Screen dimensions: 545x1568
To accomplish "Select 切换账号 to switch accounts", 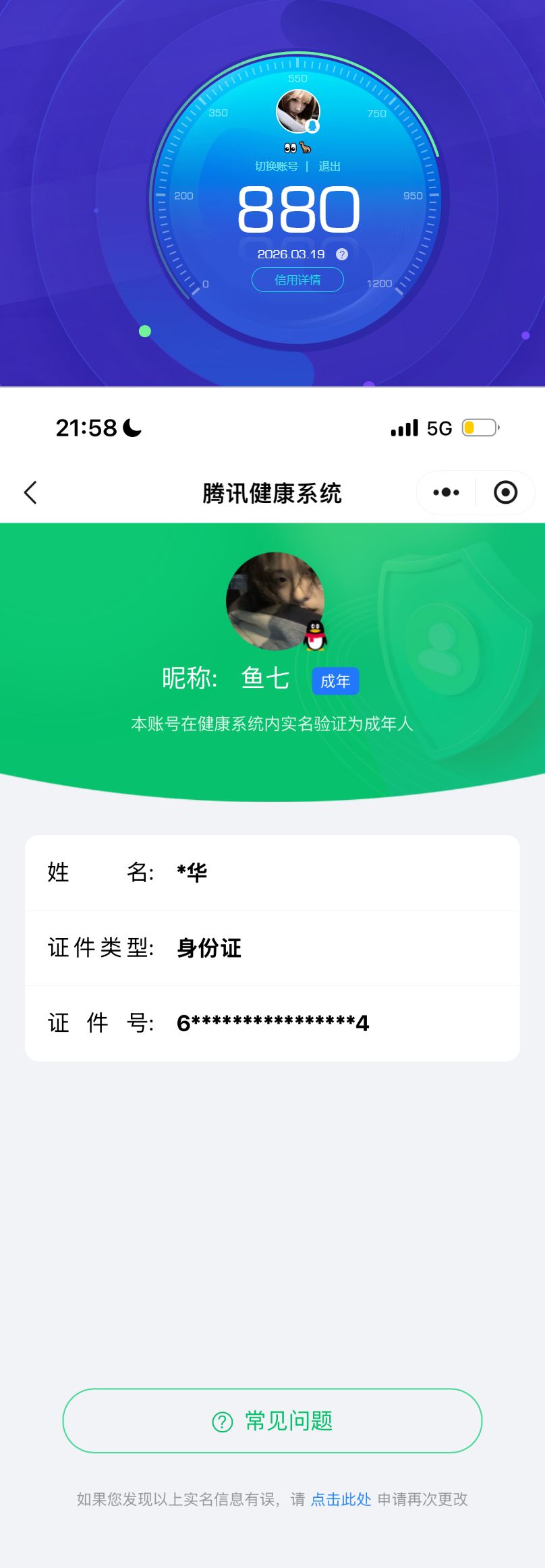I will coord(277,166).
